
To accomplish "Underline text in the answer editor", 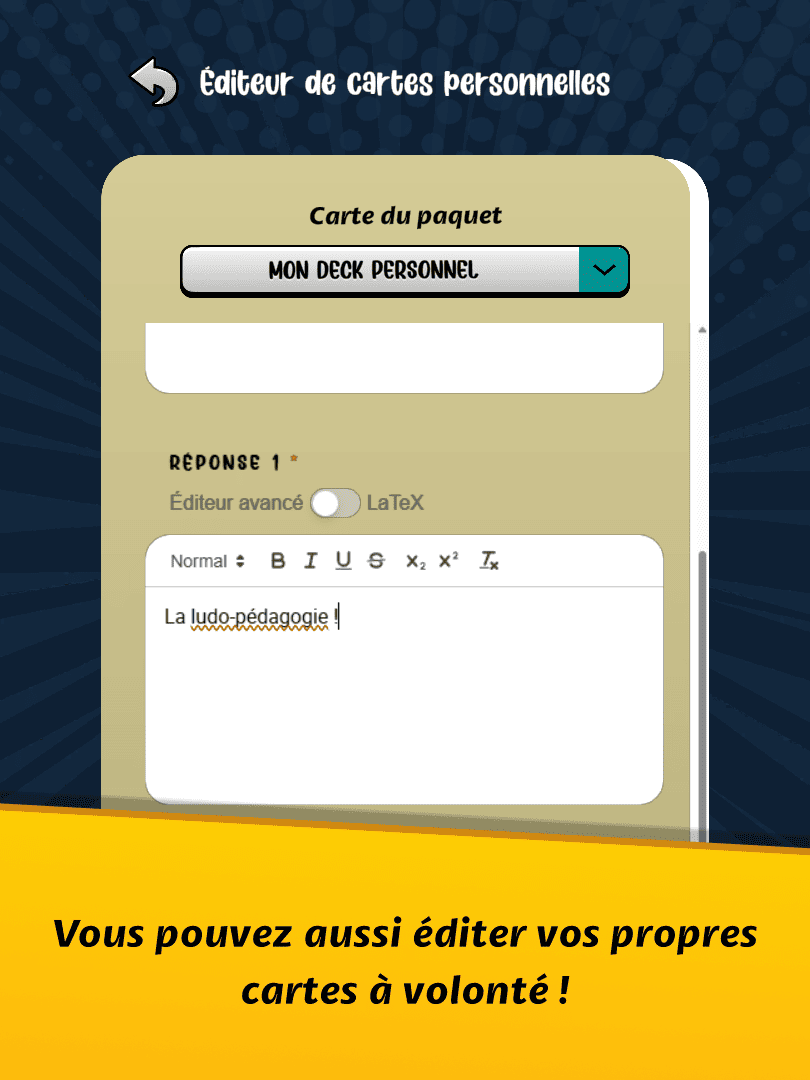I will coord(343,561).
